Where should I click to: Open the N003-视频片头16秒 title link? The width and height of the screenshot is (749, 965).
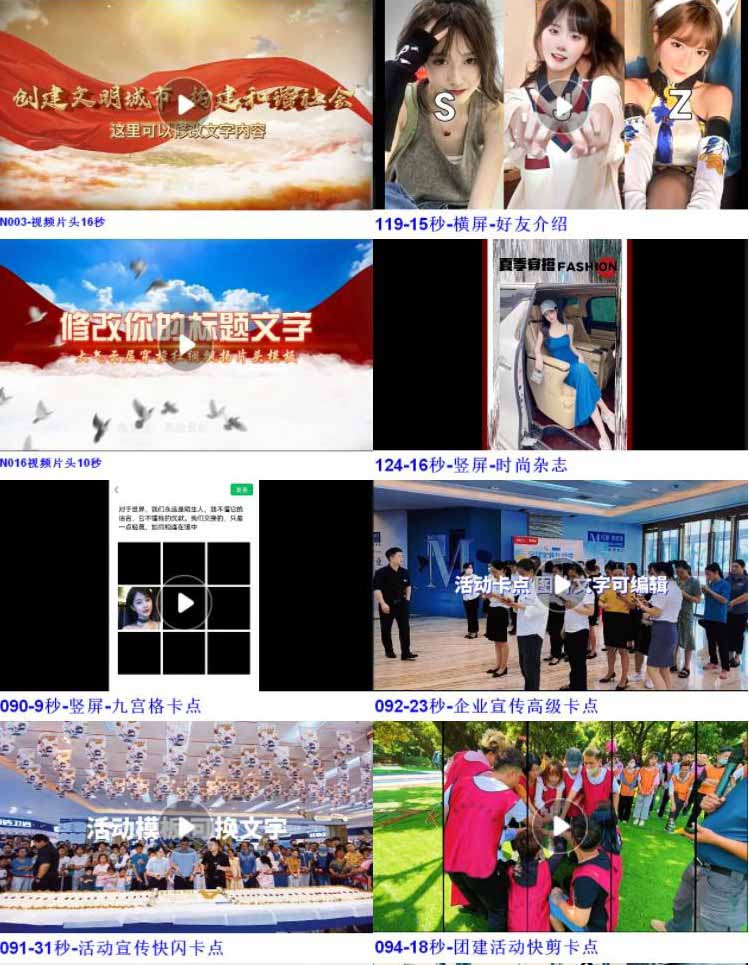coord(52,222)
